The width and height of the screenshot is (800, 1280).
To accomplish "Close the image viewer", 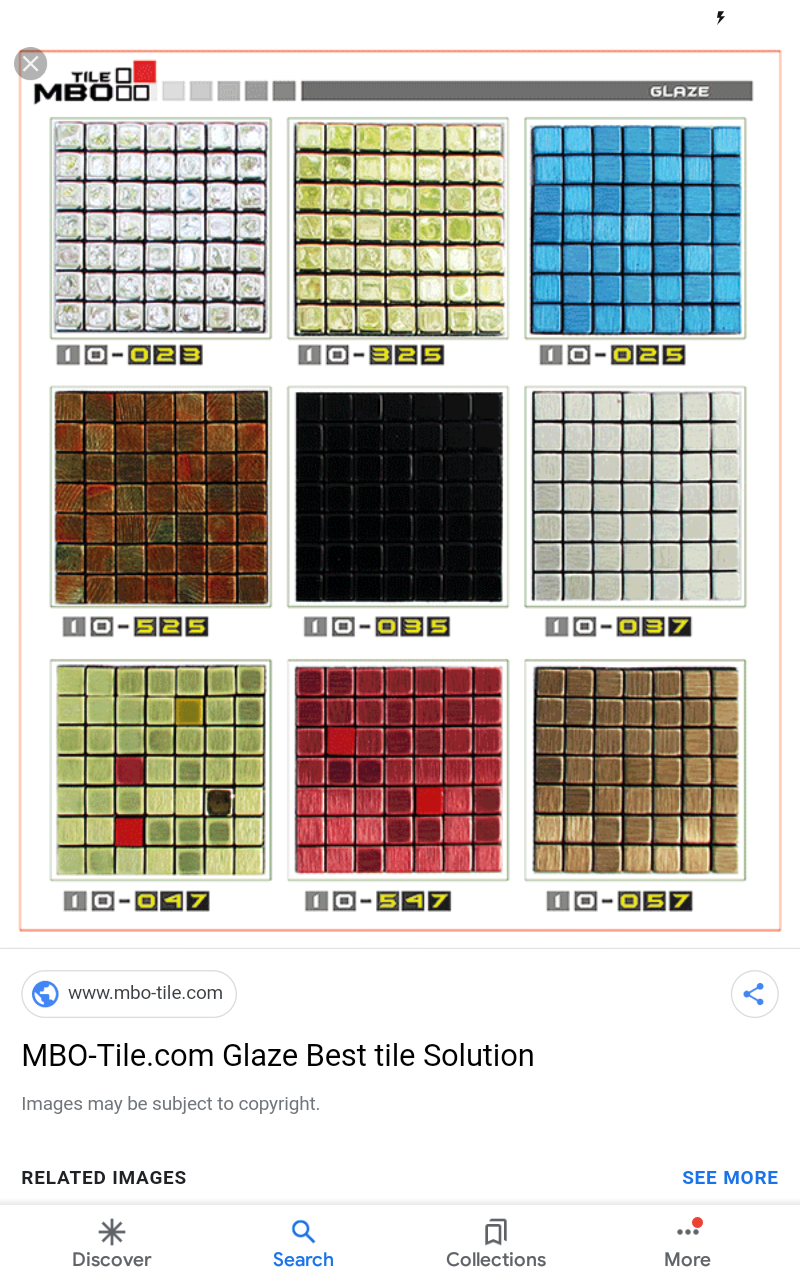I will 31,64.
